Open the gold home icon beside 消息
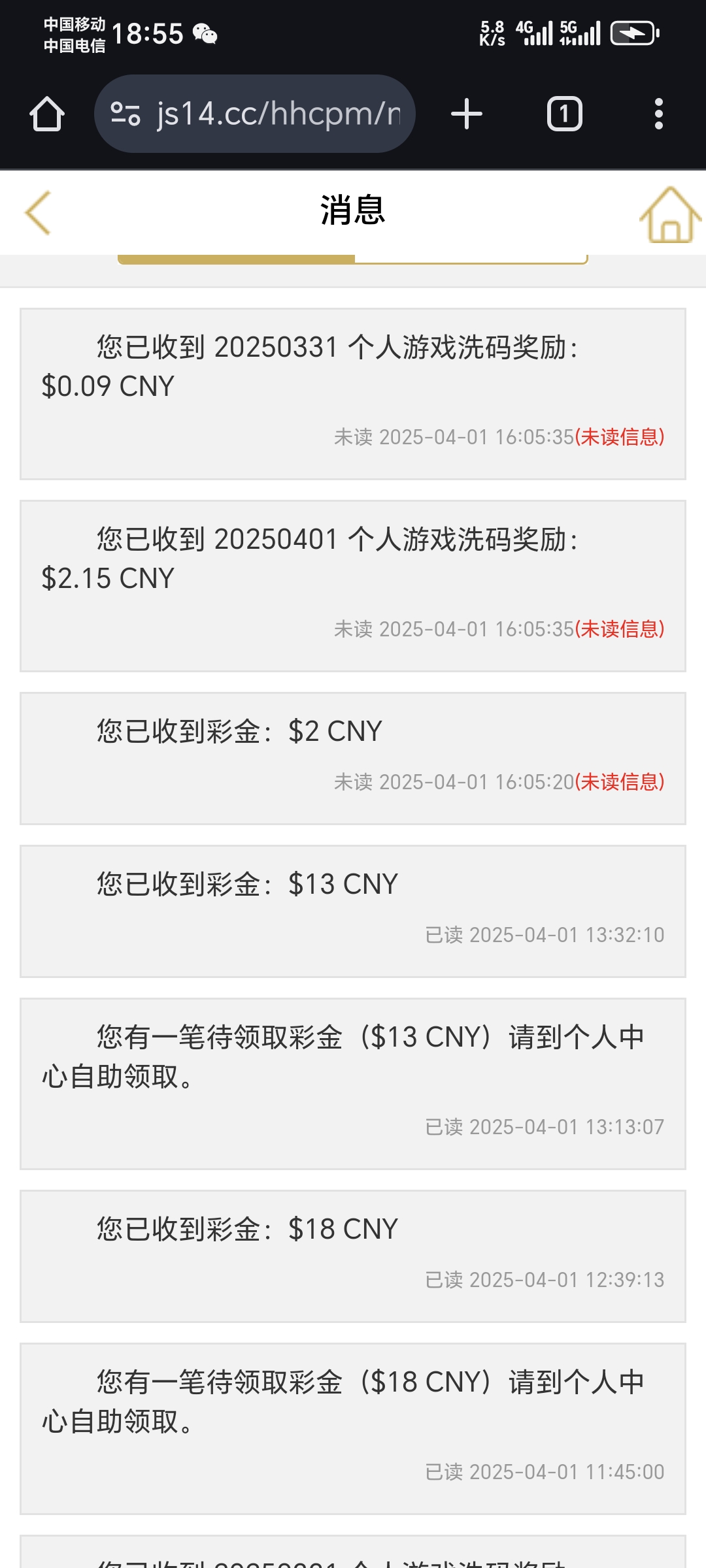Image resolution: width=706 pixels, height=1568 pixels. [669, 214]
